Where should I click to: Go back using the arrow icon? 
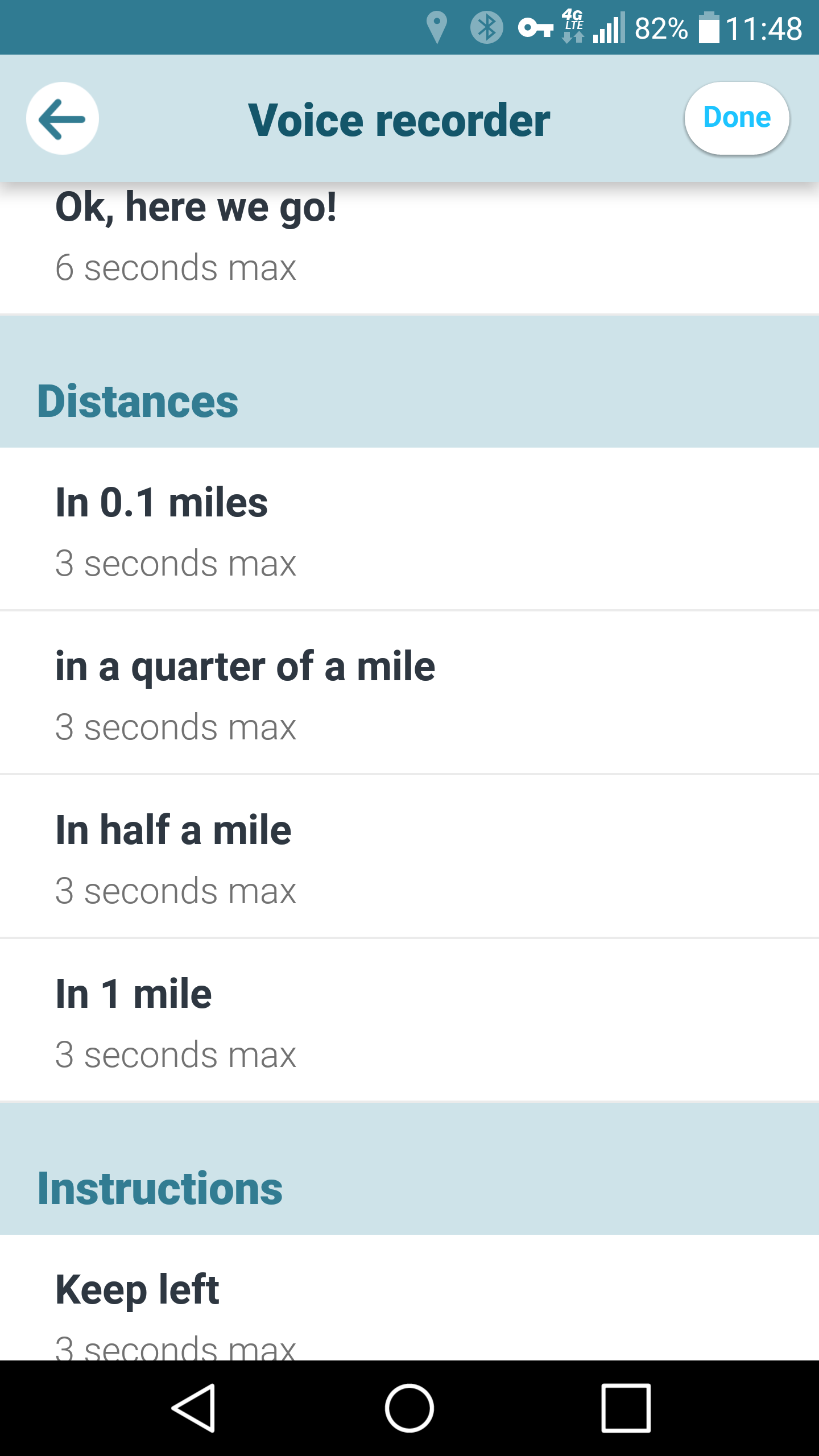coord(62,119)
